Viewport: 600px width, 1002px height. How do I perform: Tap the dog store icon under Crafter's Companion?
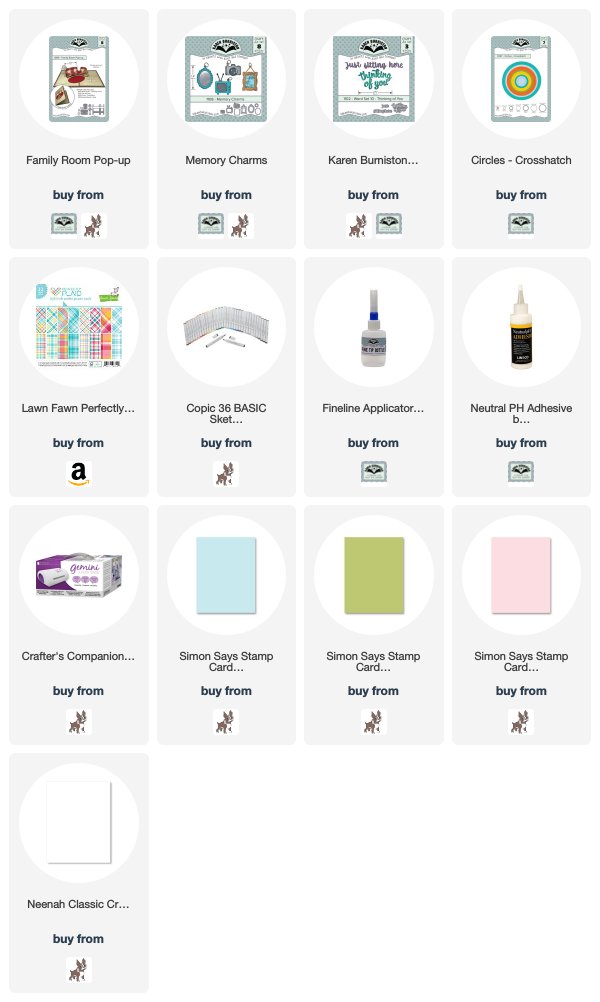point(79,721)
